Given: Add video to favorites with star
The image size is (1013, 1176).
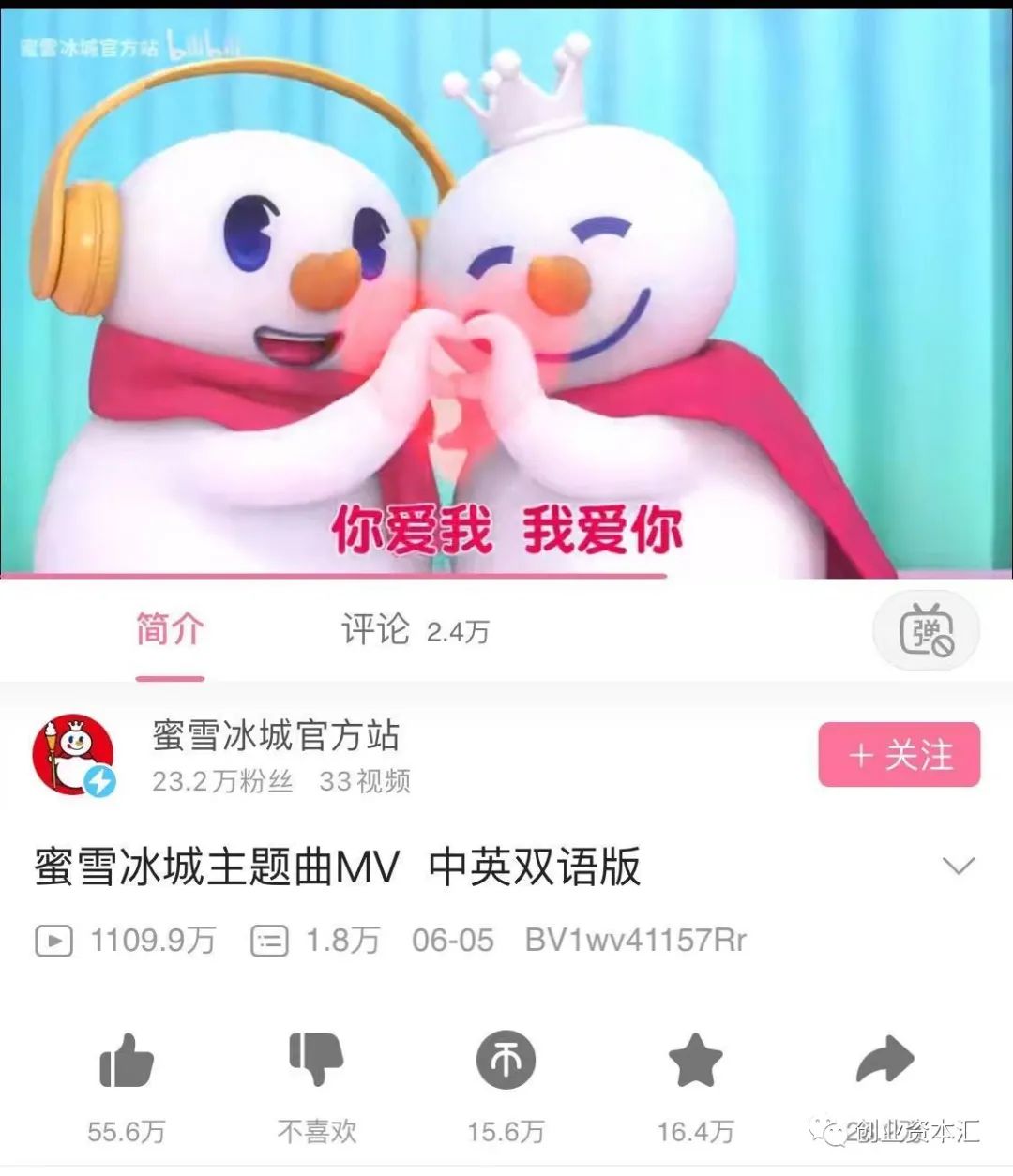Looking at the screenshot, I should [x=695, y=1061].
